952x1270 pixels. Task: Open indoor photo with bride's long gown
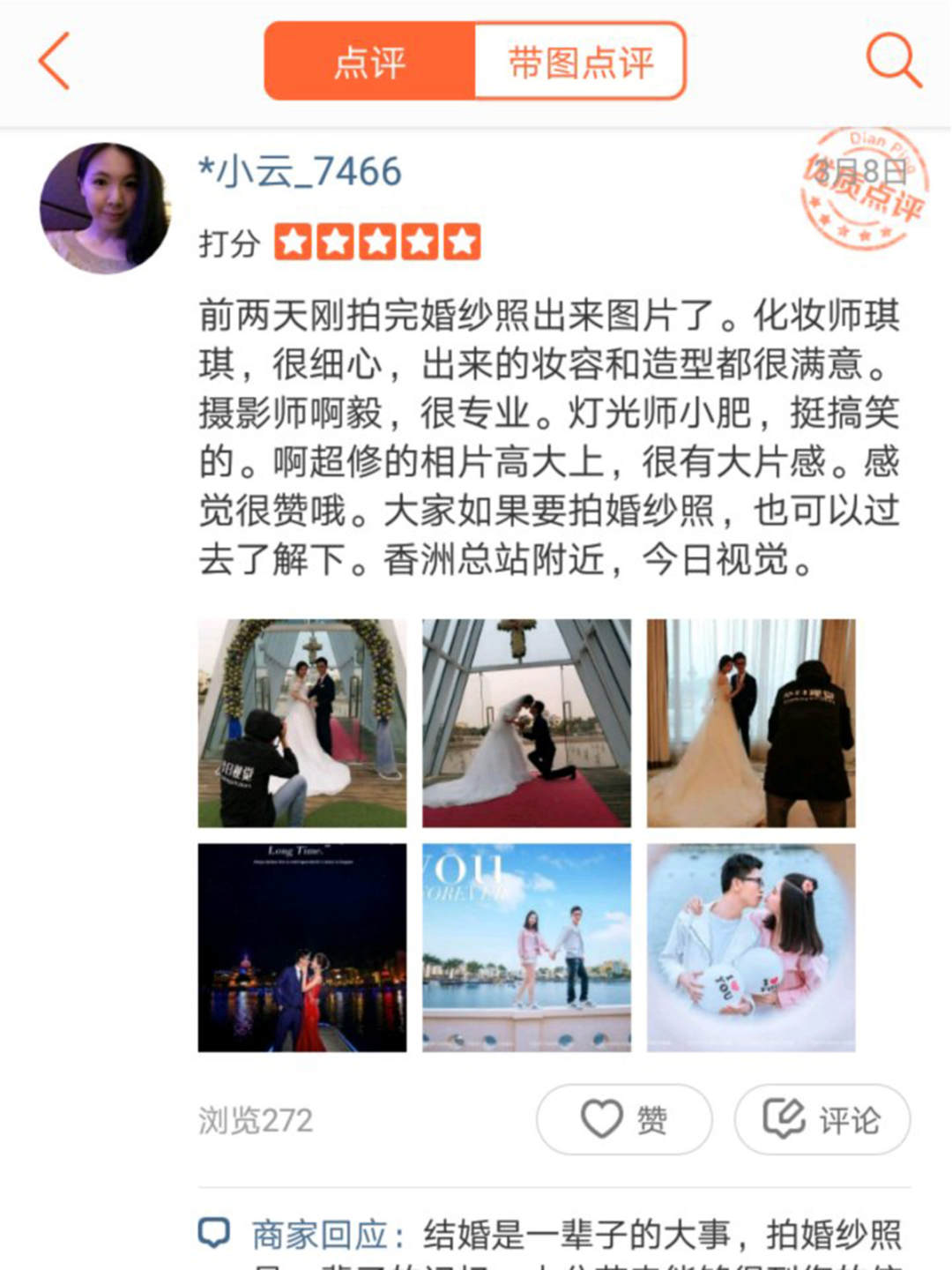751,723
